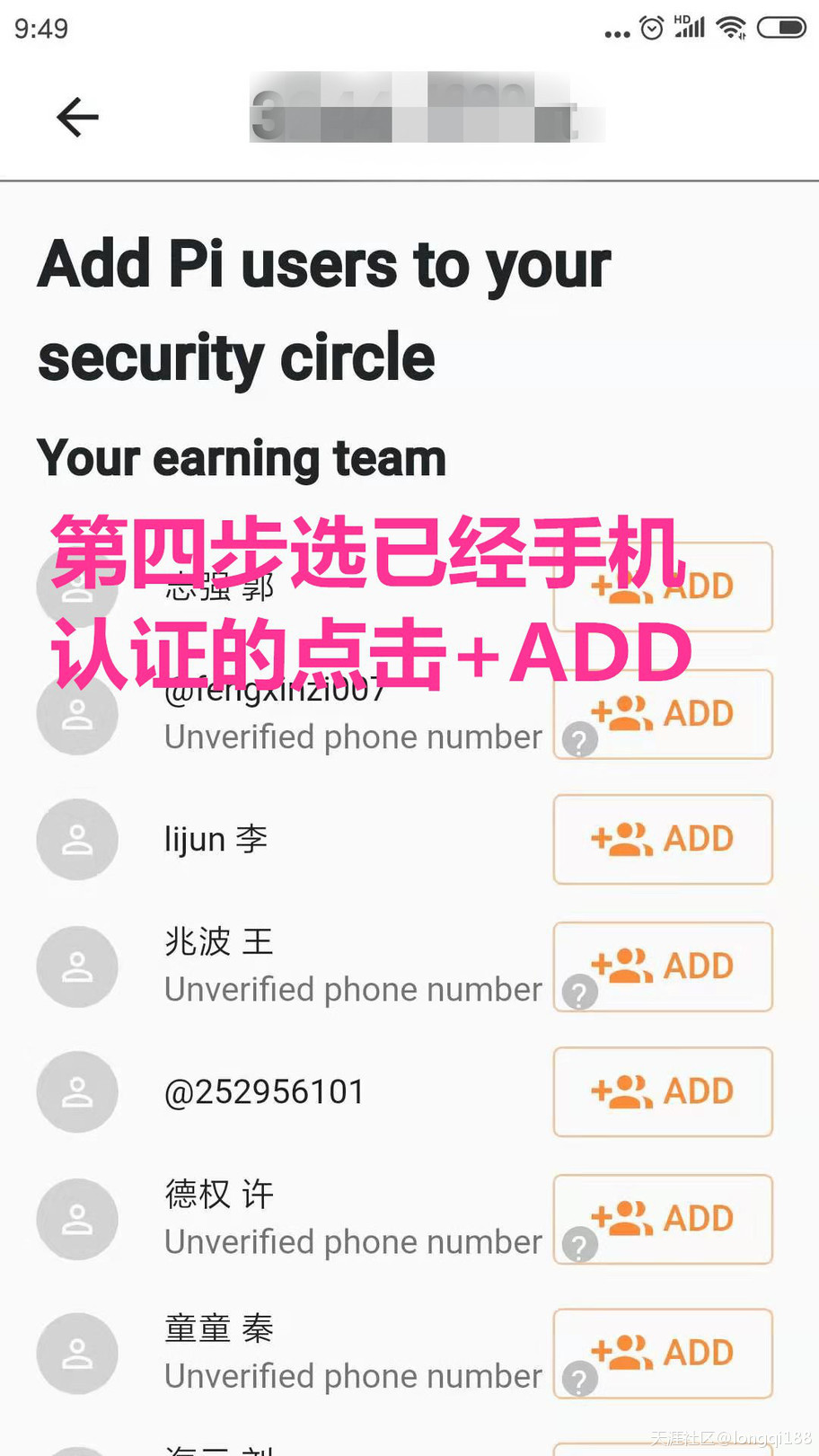Image resolution: width=819 pixels, height=1456 pixels.
Task: Open help icon beside 兆波 王's unverified status
Action: tap(580, 993)
